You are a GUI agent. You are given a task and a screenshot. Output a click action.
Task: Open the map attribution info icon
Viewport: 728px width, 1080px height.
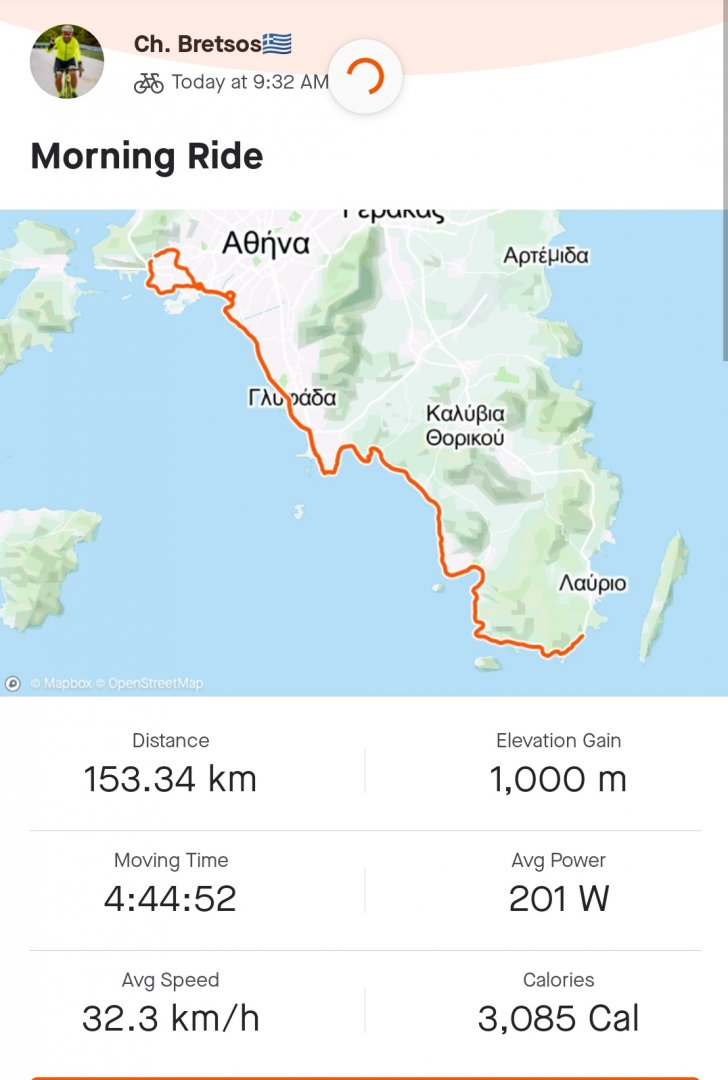pyautogui.click(x=13, y=684)
